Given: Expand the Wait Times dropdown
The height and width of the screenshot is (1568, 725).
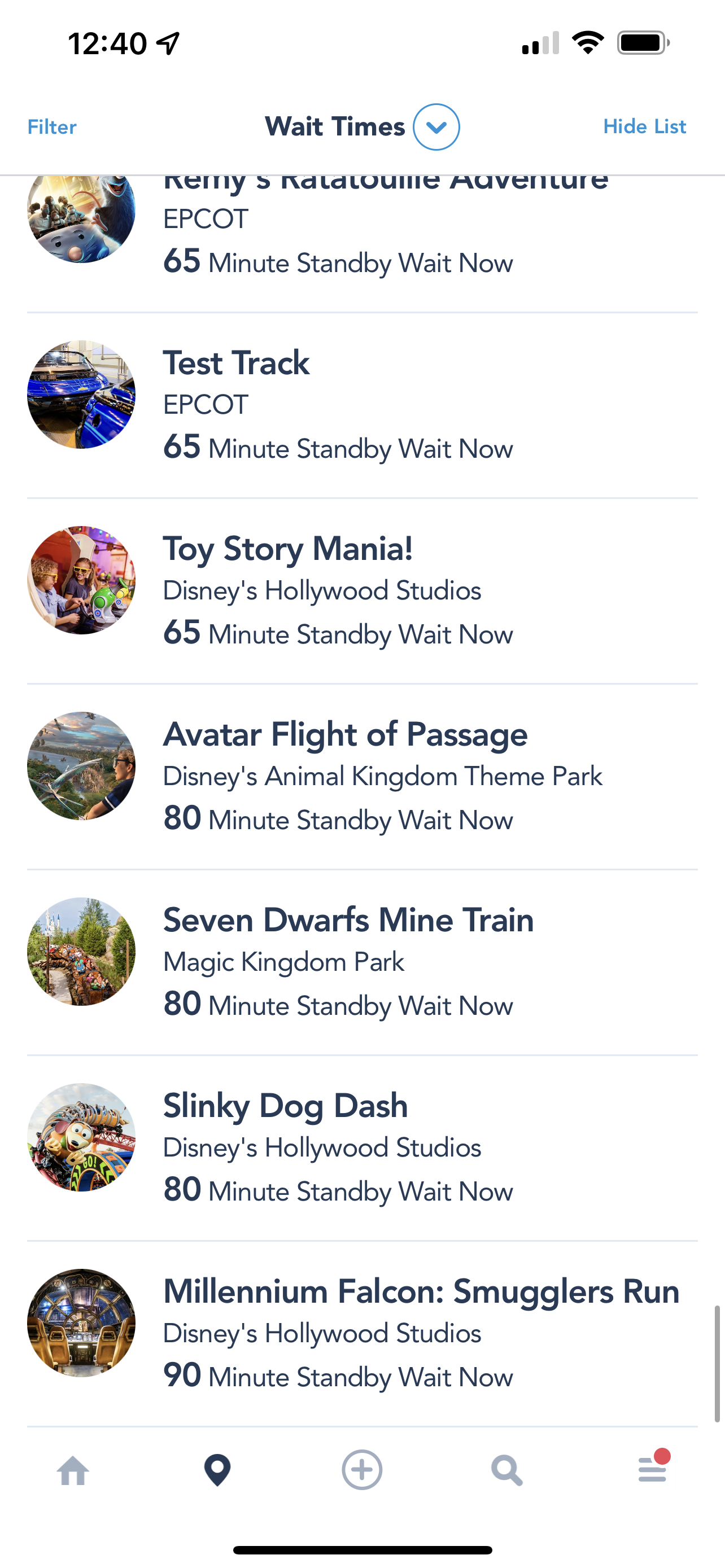Looking at the screenshot, I should point(436,126).
